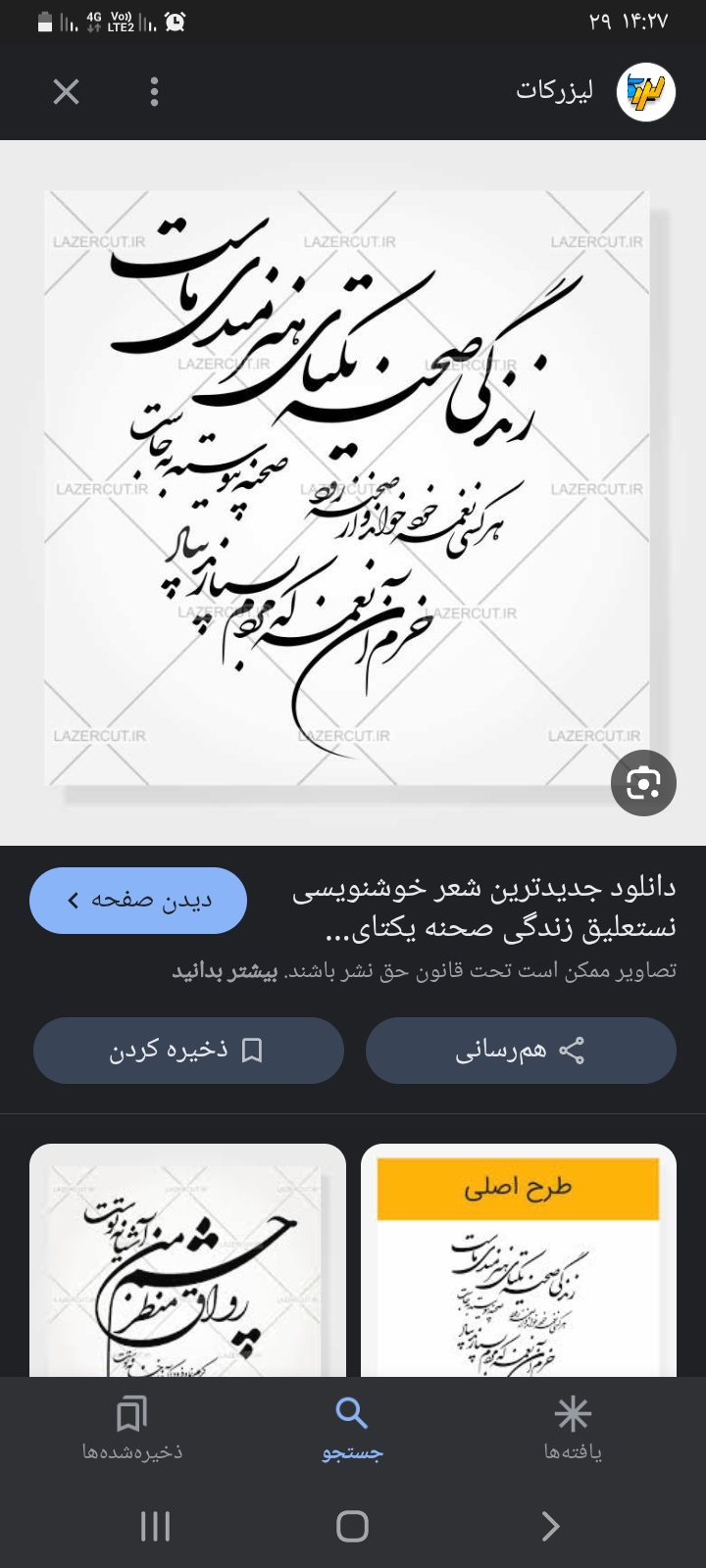The image size is (706, 1568).
Task: Share the image via هم‌رسانی
Action: (521, 1051)
